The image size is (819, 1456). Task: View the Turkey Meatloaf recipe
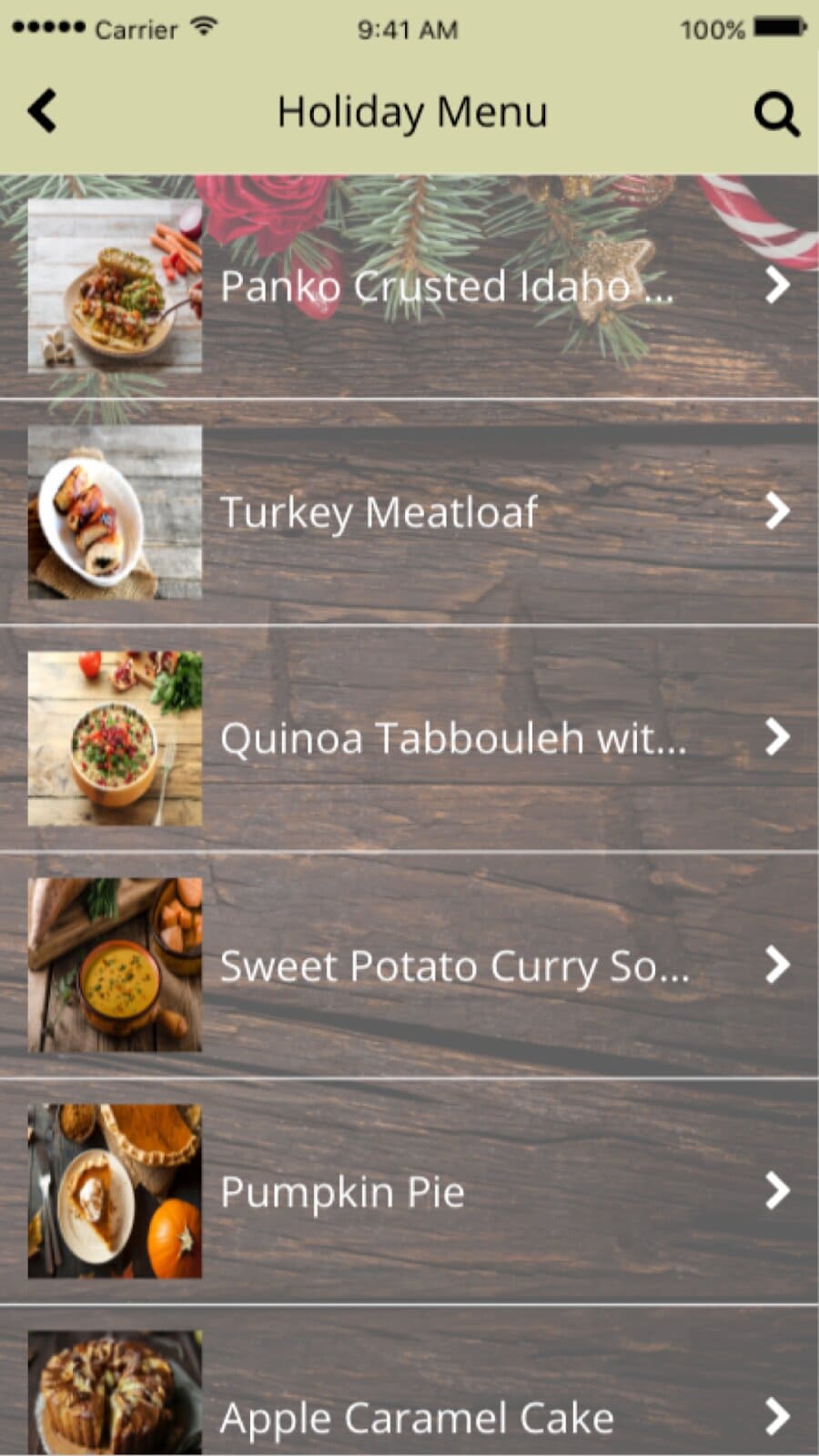point(379,512)
